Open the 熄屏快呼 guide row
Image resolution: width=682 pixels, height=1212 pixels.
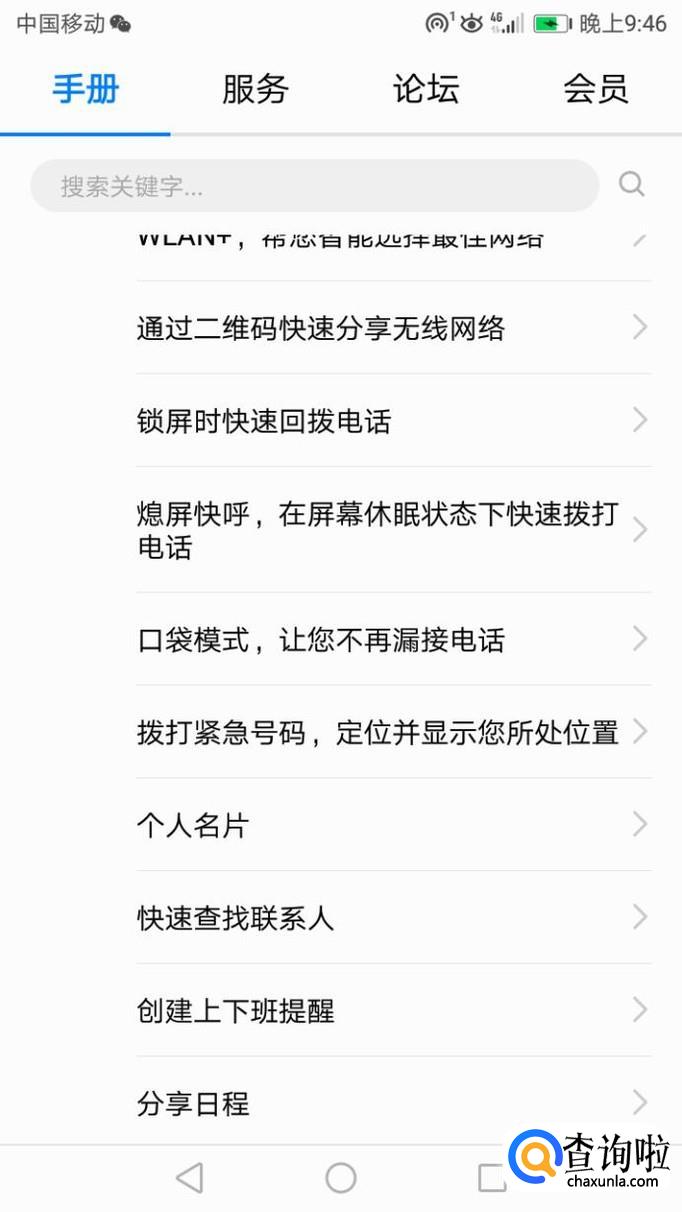coord(392,530)
